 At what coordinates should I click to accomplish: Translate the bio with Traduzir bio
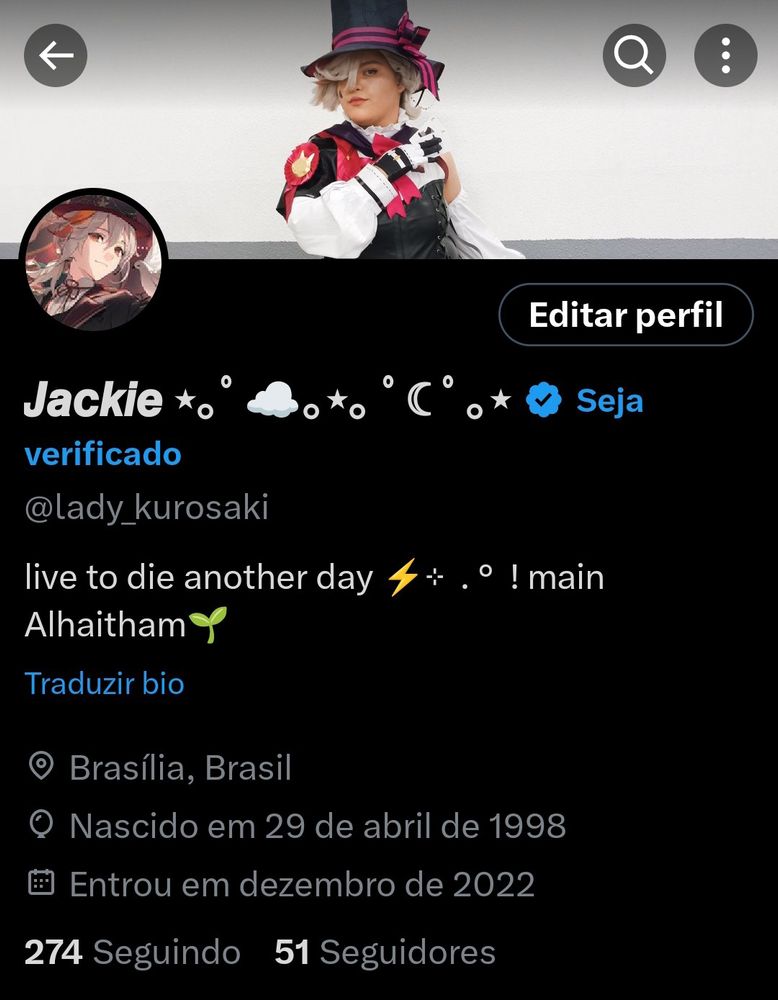click(x=104, y=684)
